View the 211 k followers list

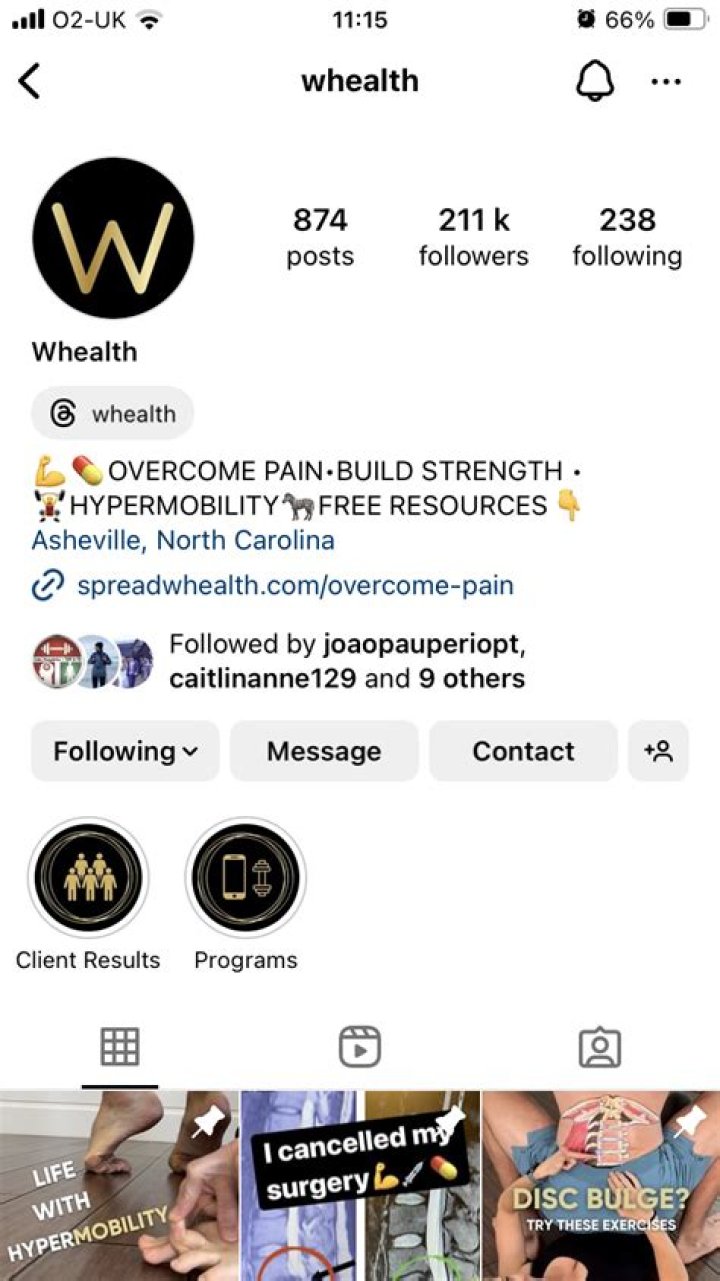473,237
